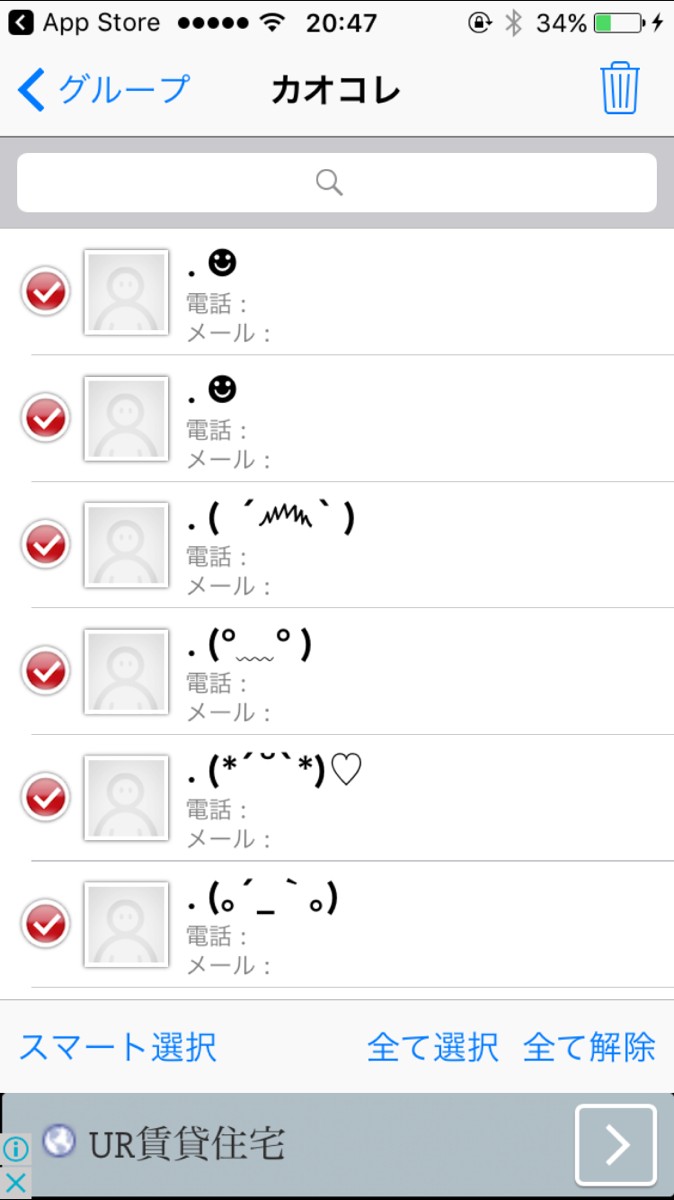Uncheck the (｡´_｀｡) contact
This screenshot has width=674, height=1200.
click(x=45, y=923)
